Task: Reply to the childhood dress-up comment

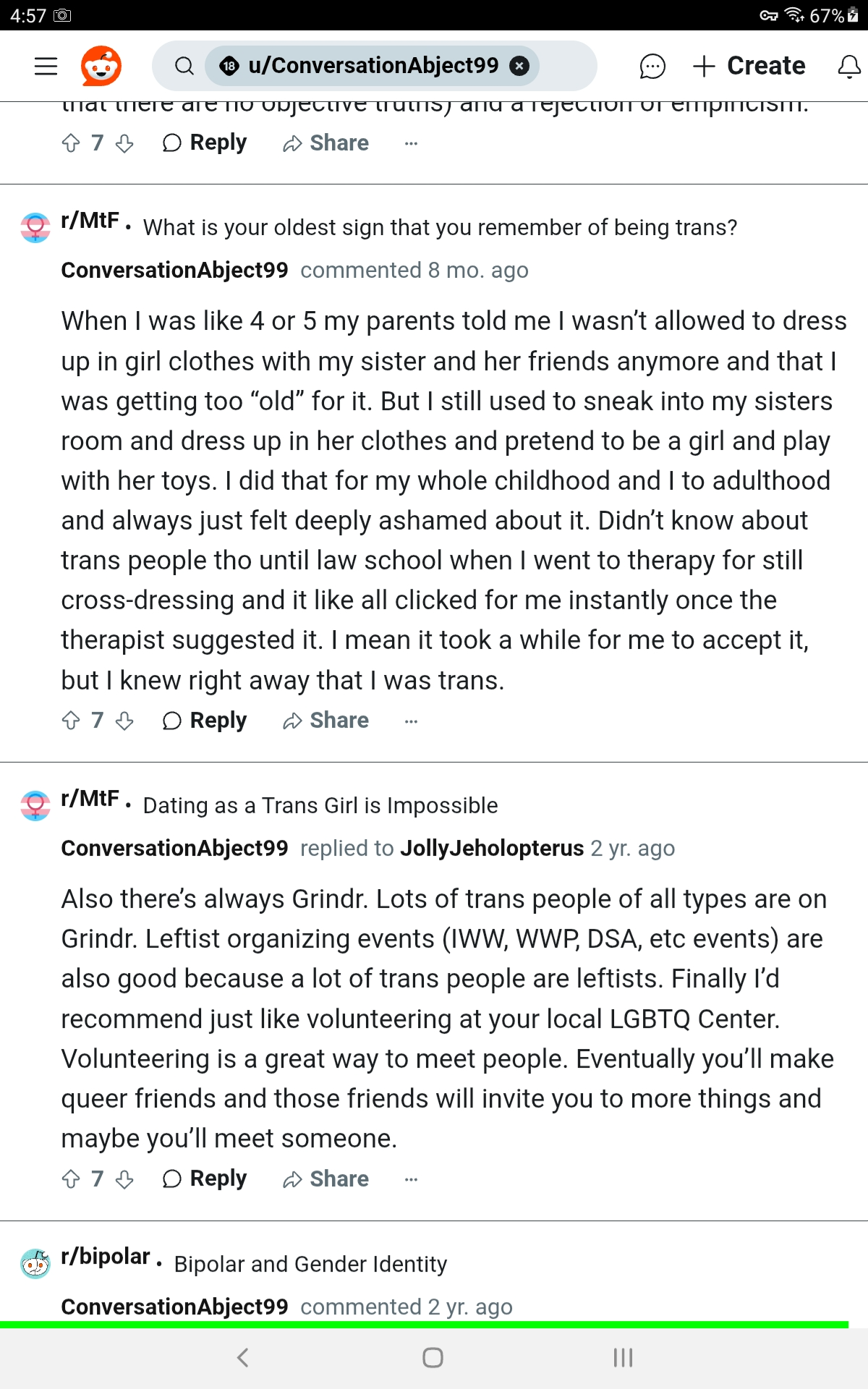Action: [x=205, y=721]
